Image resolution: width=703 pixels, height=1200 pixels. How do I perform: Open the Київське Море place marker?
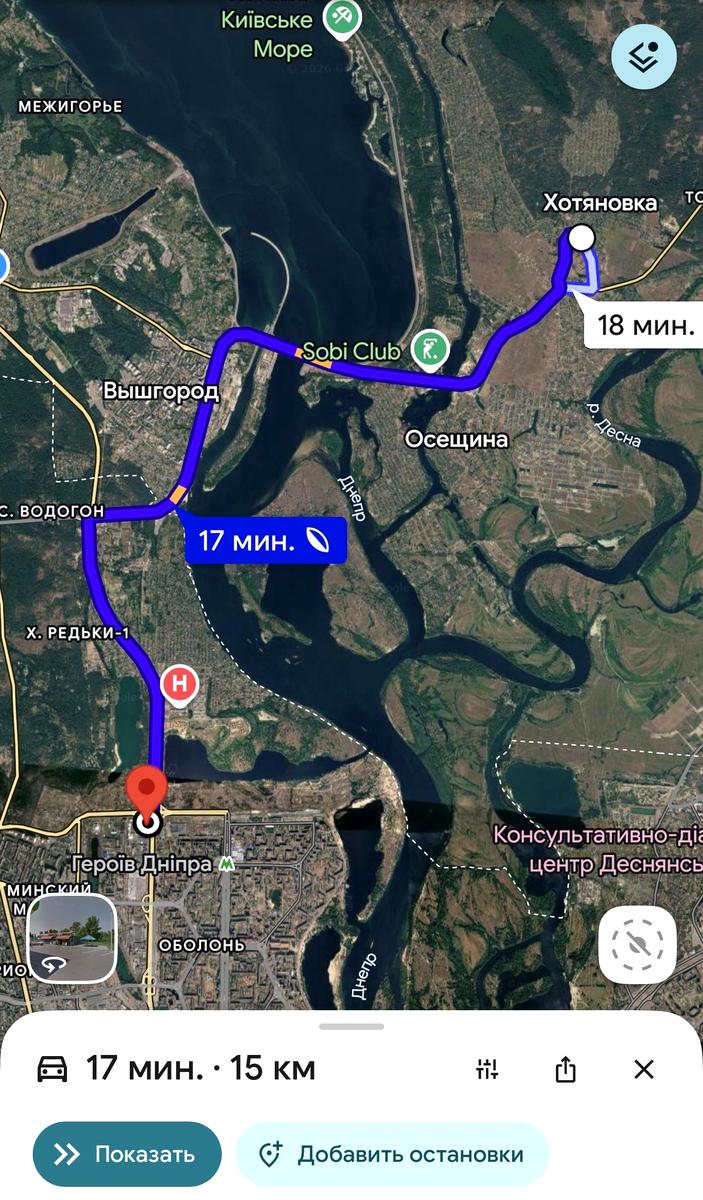click(342, 17)
